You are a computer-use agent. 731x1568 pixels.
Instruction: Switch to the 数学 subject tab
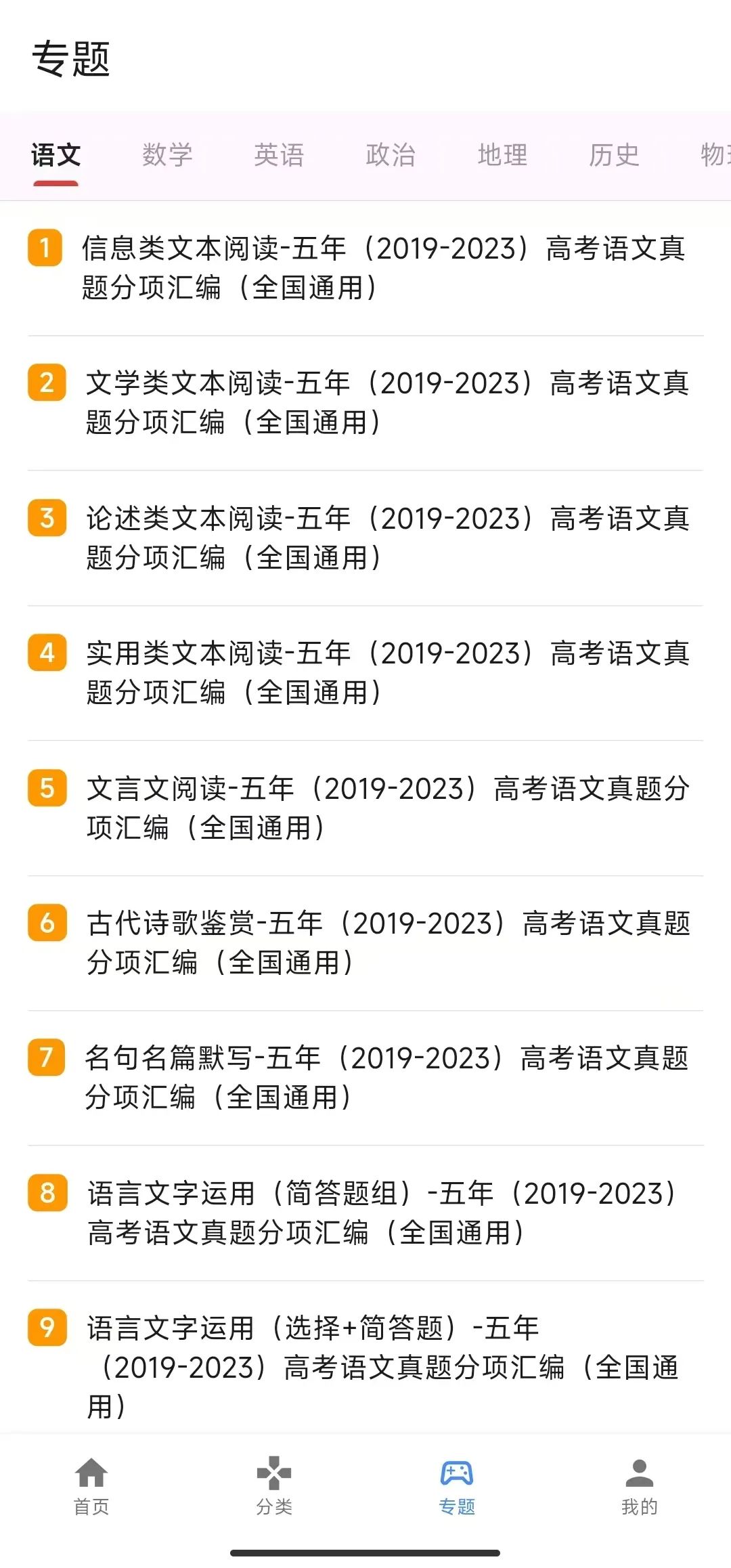tap(167, 155)
